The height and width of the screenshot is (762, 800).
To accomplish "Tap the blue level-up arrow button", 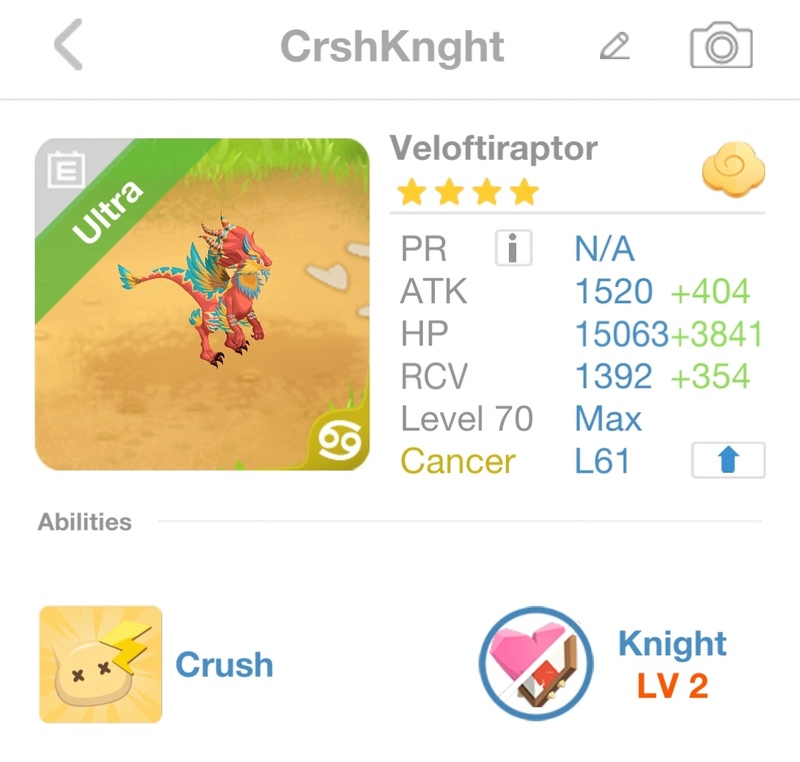I will pos(728,460).
